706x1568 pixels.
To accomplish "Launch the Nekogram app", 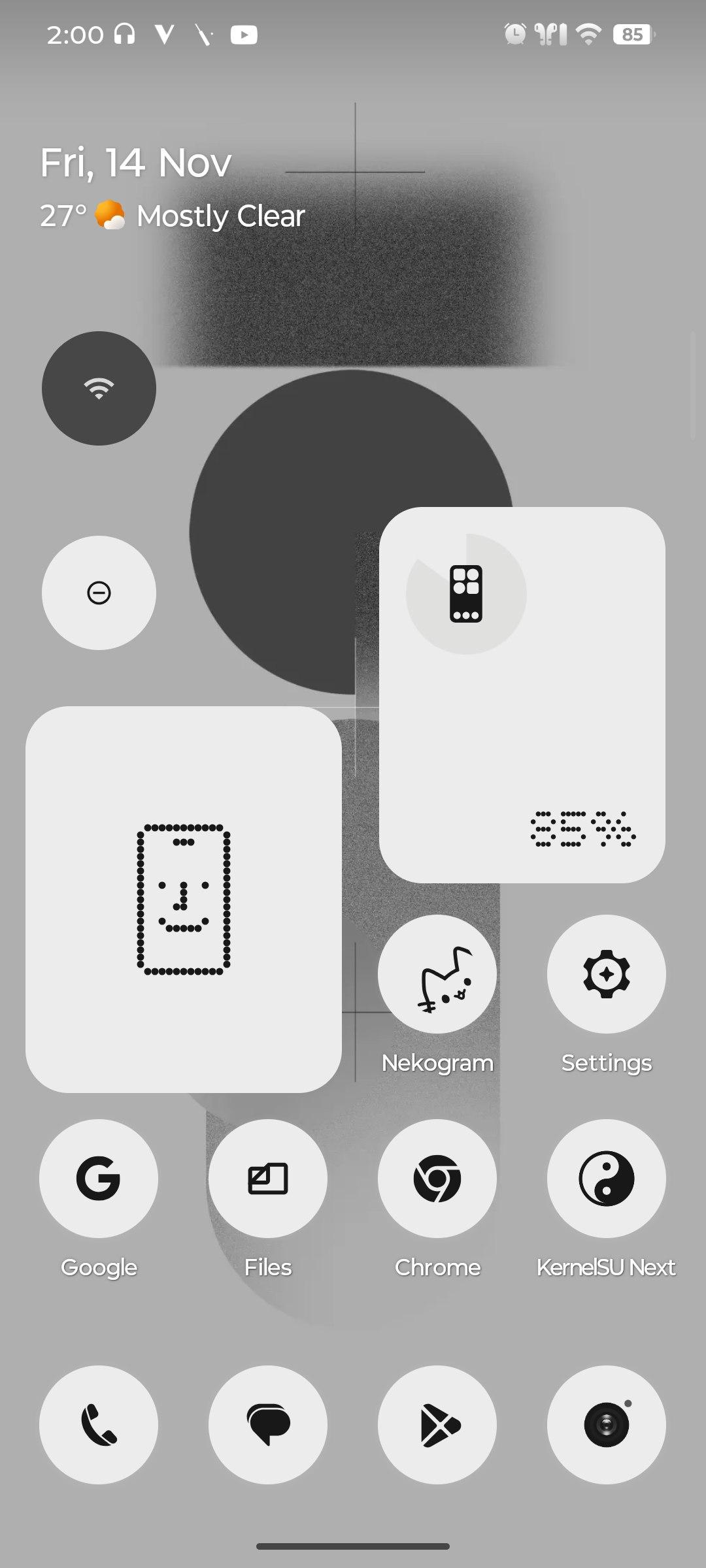I will 437,974.
